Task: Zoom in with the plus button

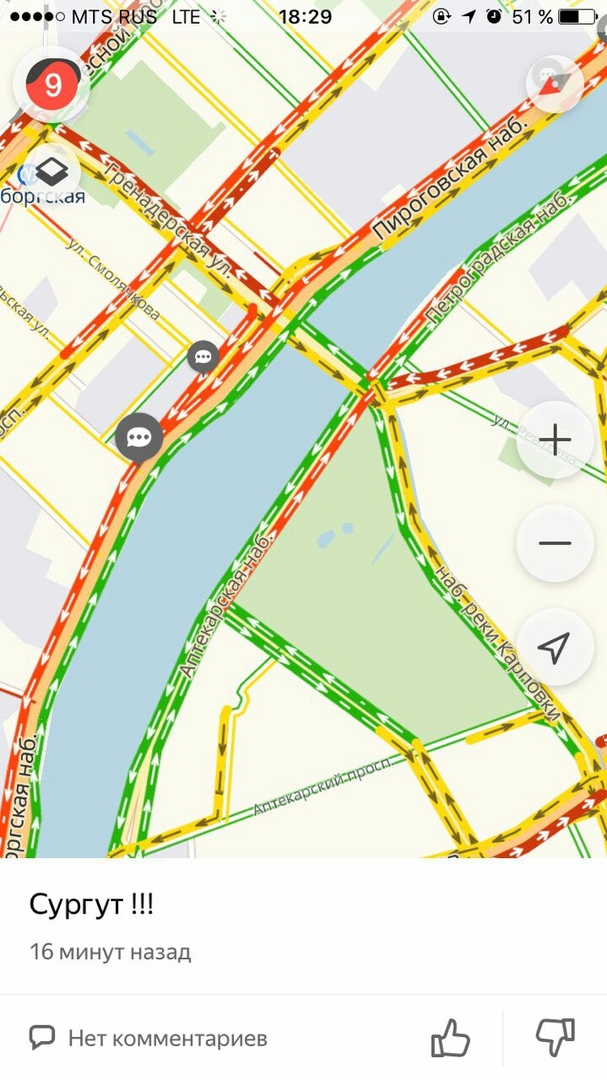Action: click(554, 439)
